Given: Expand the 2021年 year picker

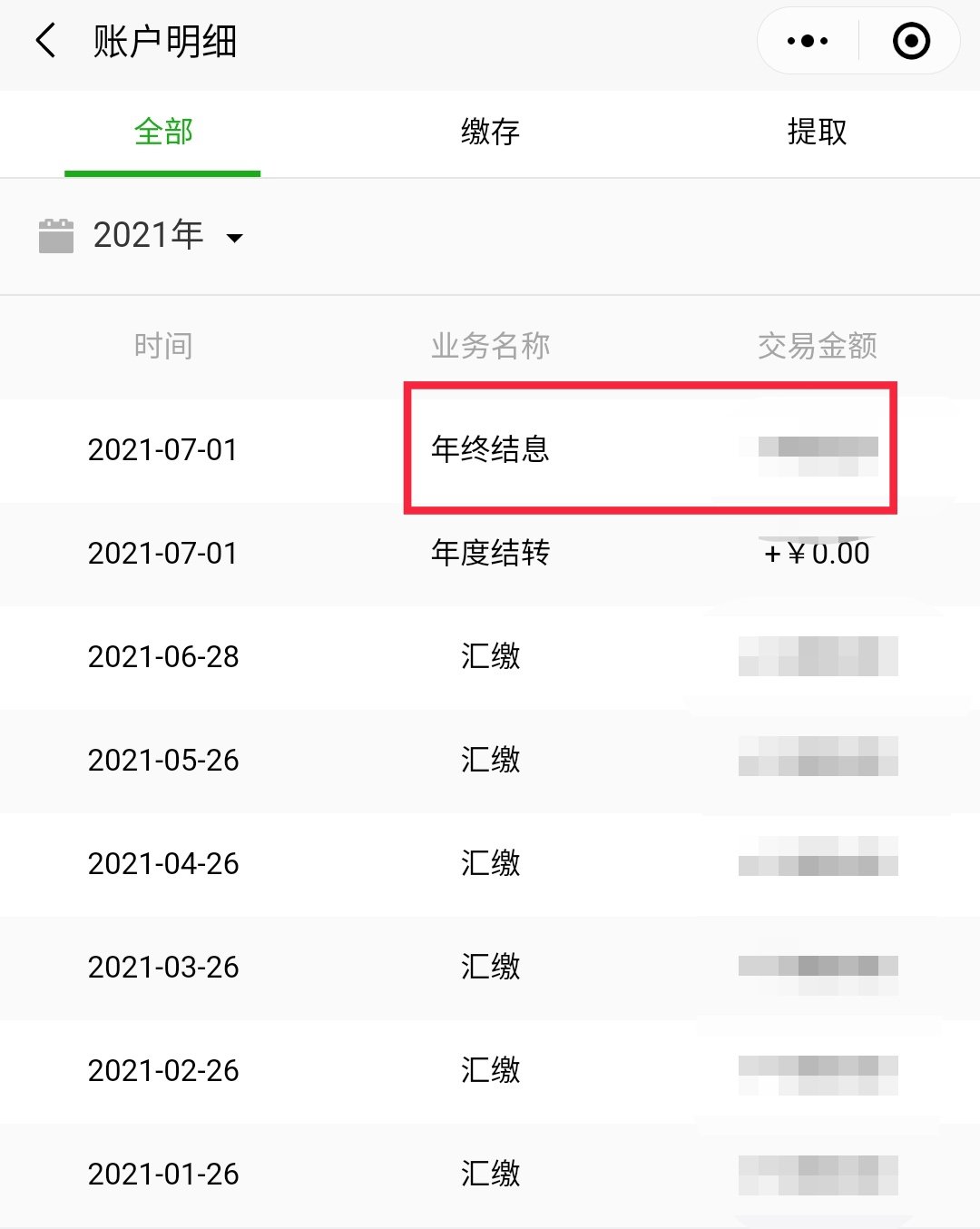Looking at the screenshot, I should pyautogui.click(x=168, y=236).
